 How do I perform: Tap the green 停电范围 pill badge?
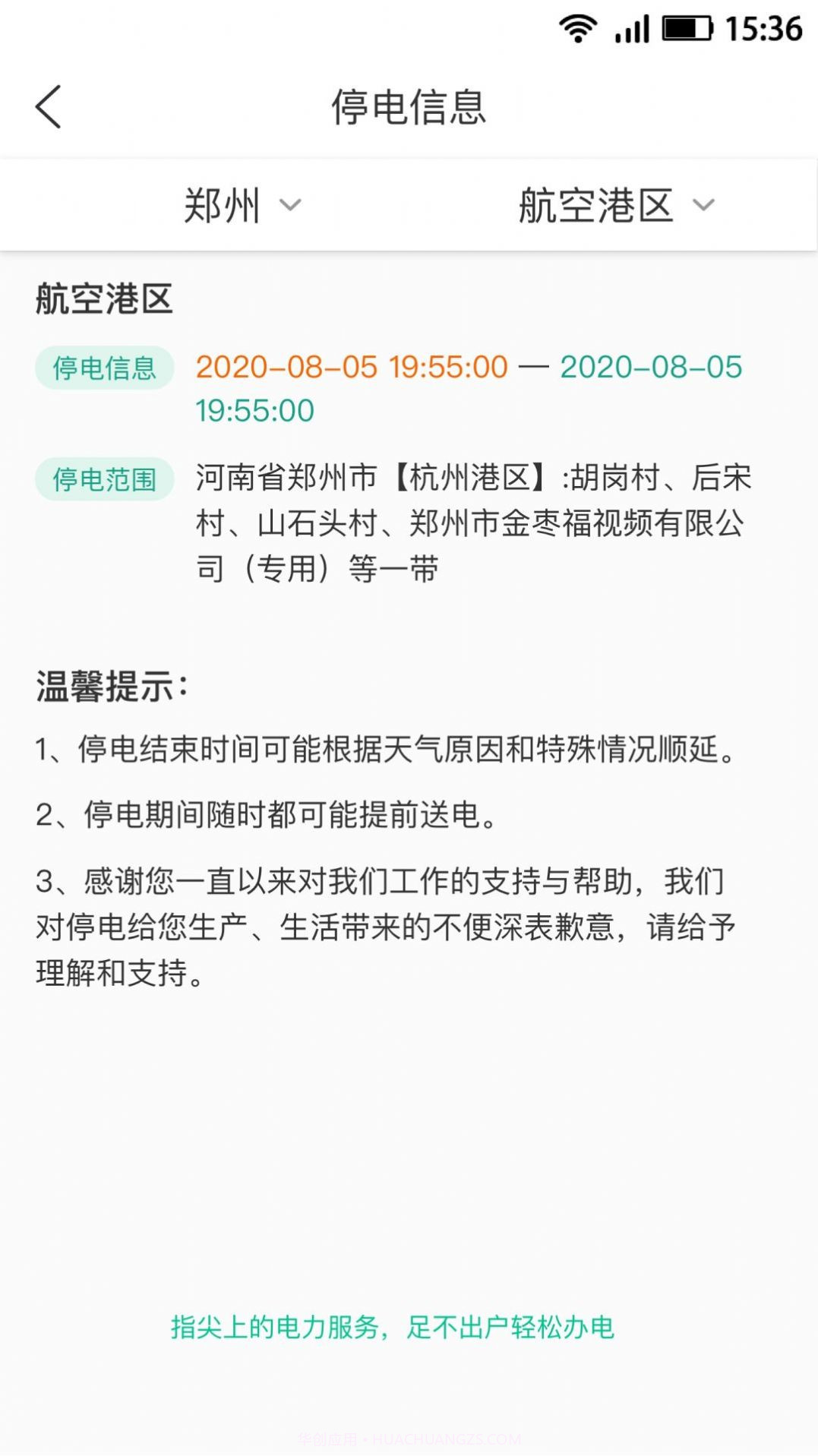104,479
